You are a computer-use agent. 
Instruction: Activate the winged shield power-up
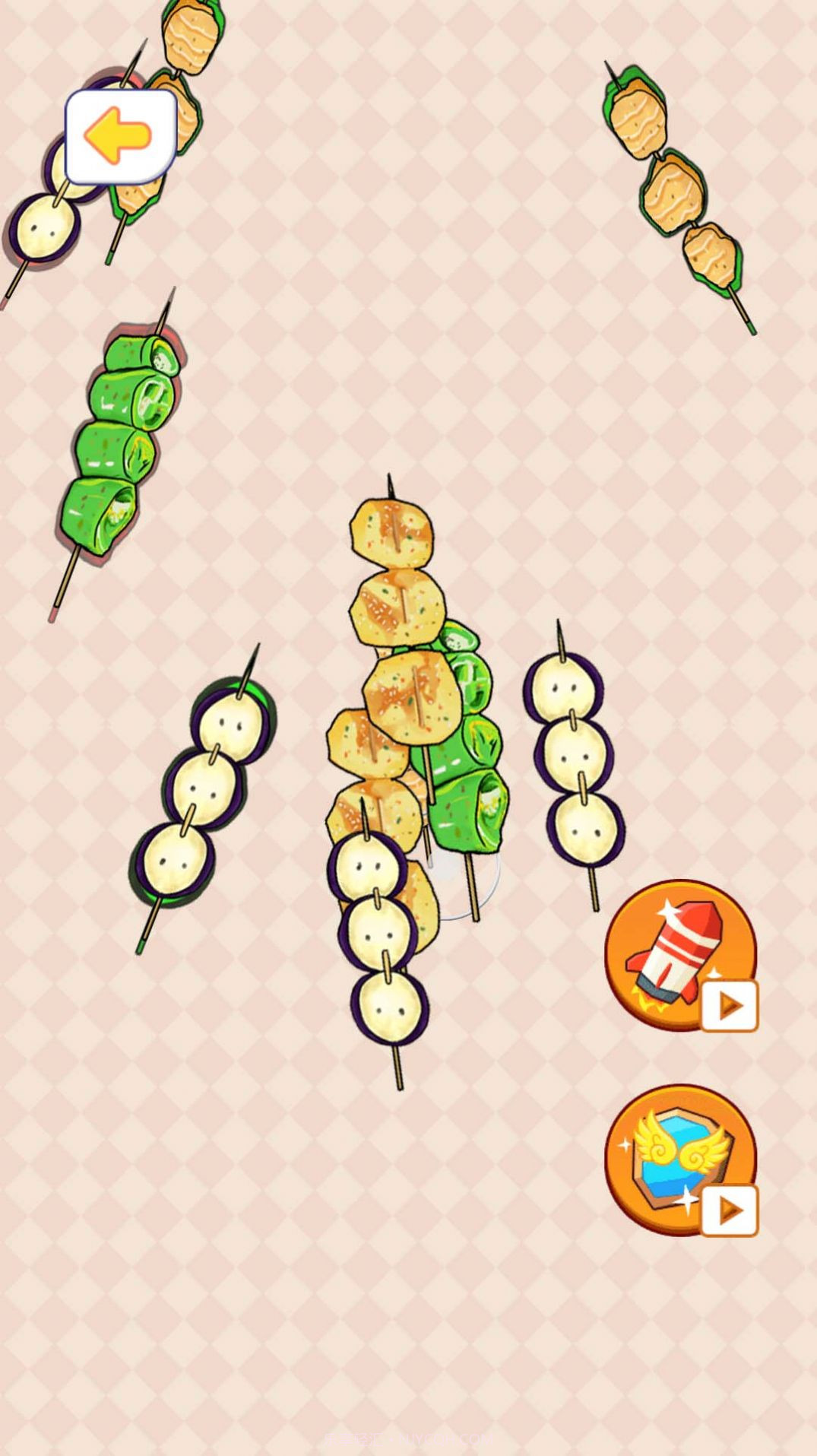679,1159
